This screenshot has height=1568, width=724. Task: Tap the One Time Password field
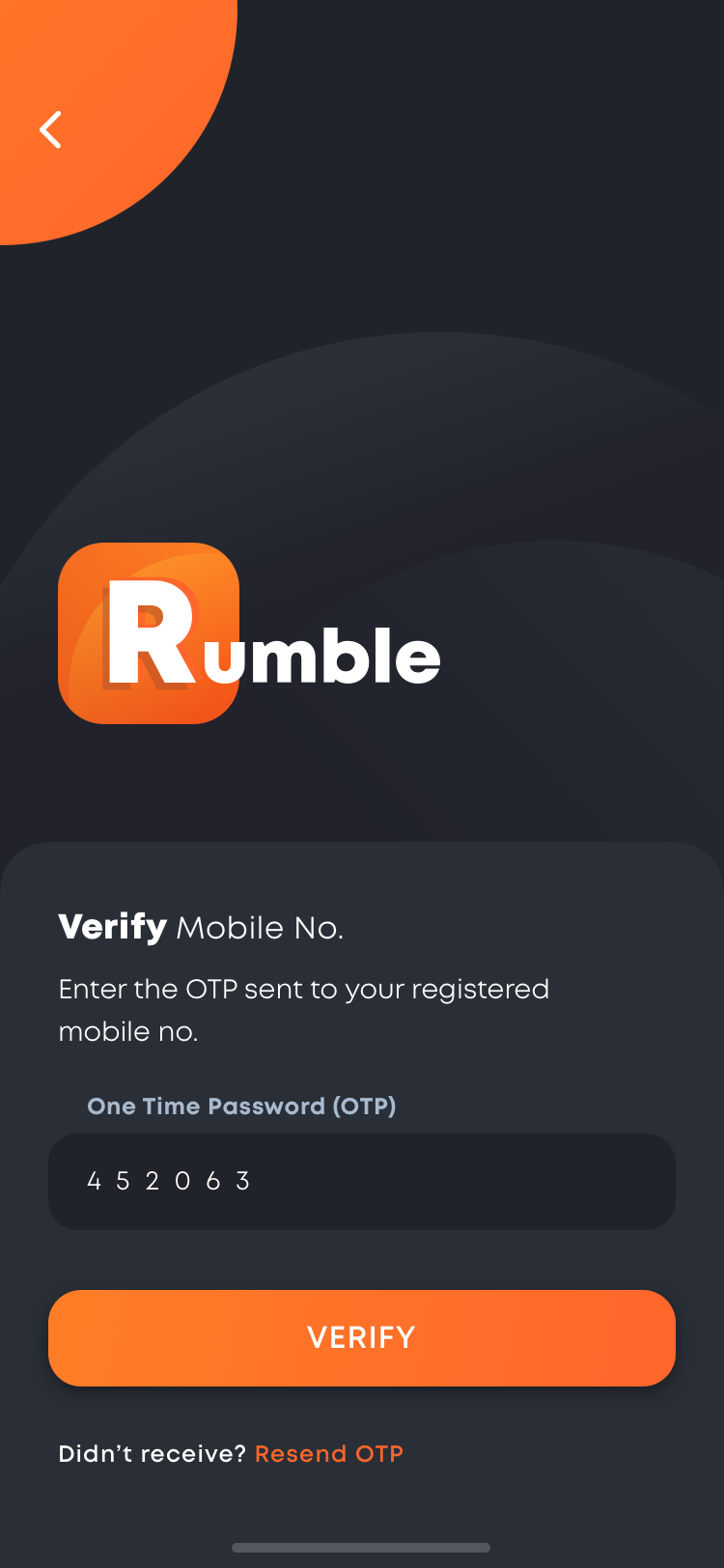point(362,1181)
